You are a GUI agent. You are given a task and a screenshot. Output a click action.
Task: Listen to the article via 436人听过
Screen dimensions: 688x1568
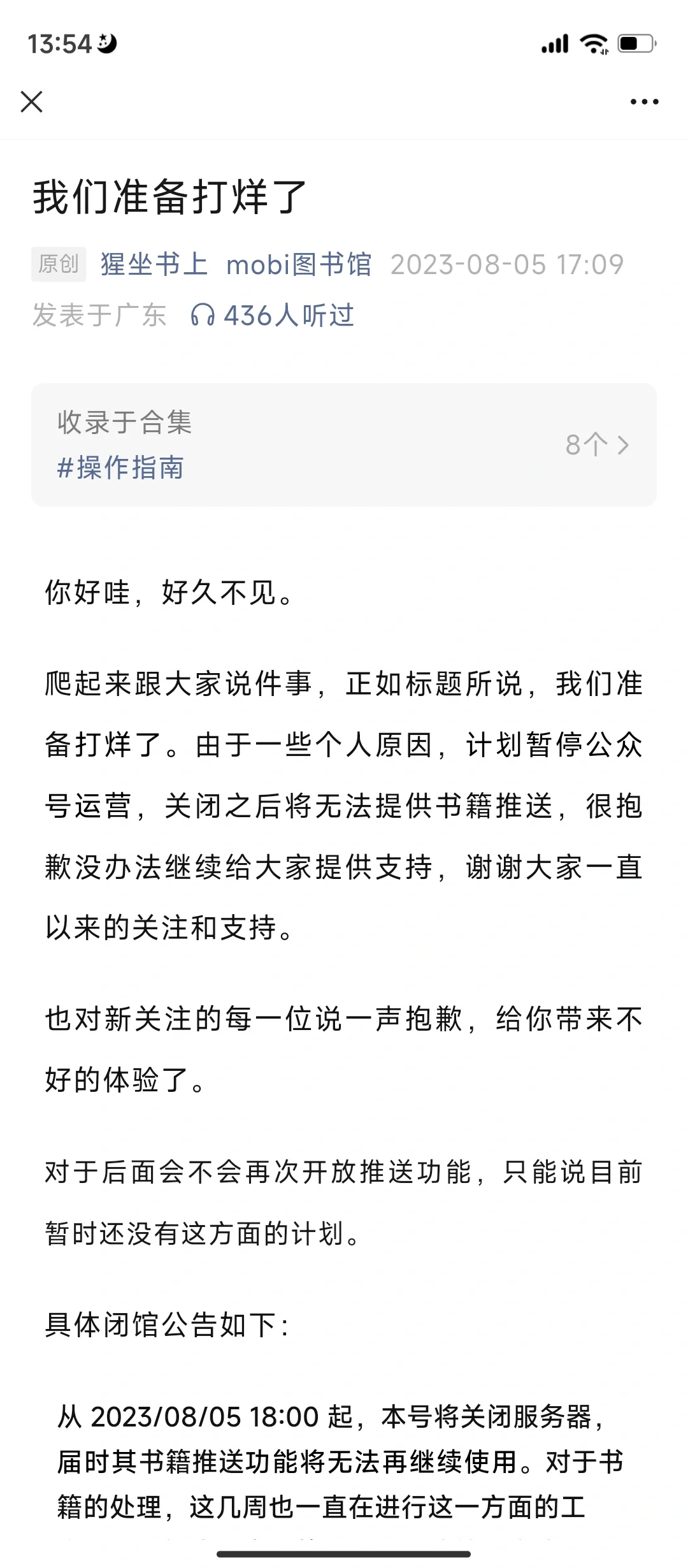tap(272, 316)
